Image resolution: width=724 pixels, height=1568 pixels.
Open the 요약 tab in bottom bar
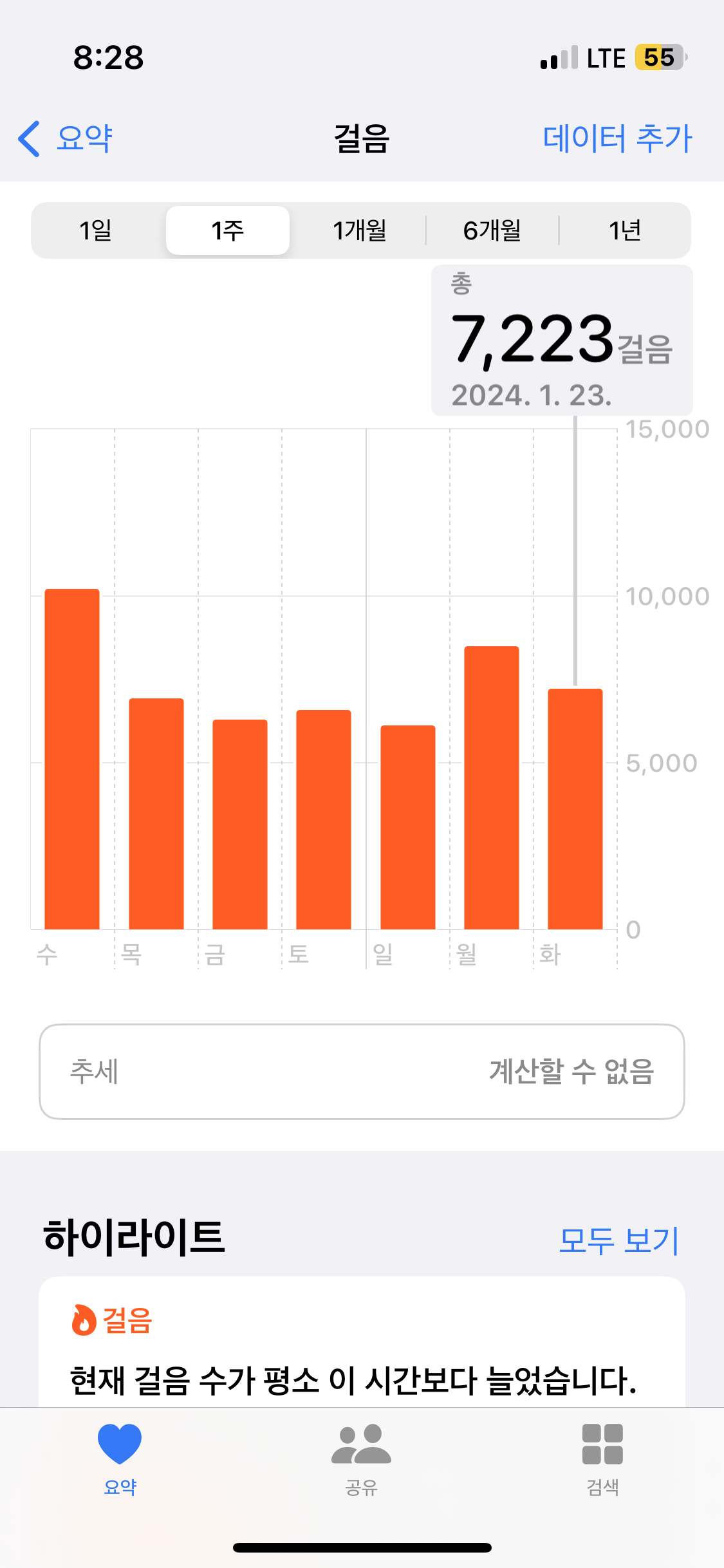[120, 1459]
